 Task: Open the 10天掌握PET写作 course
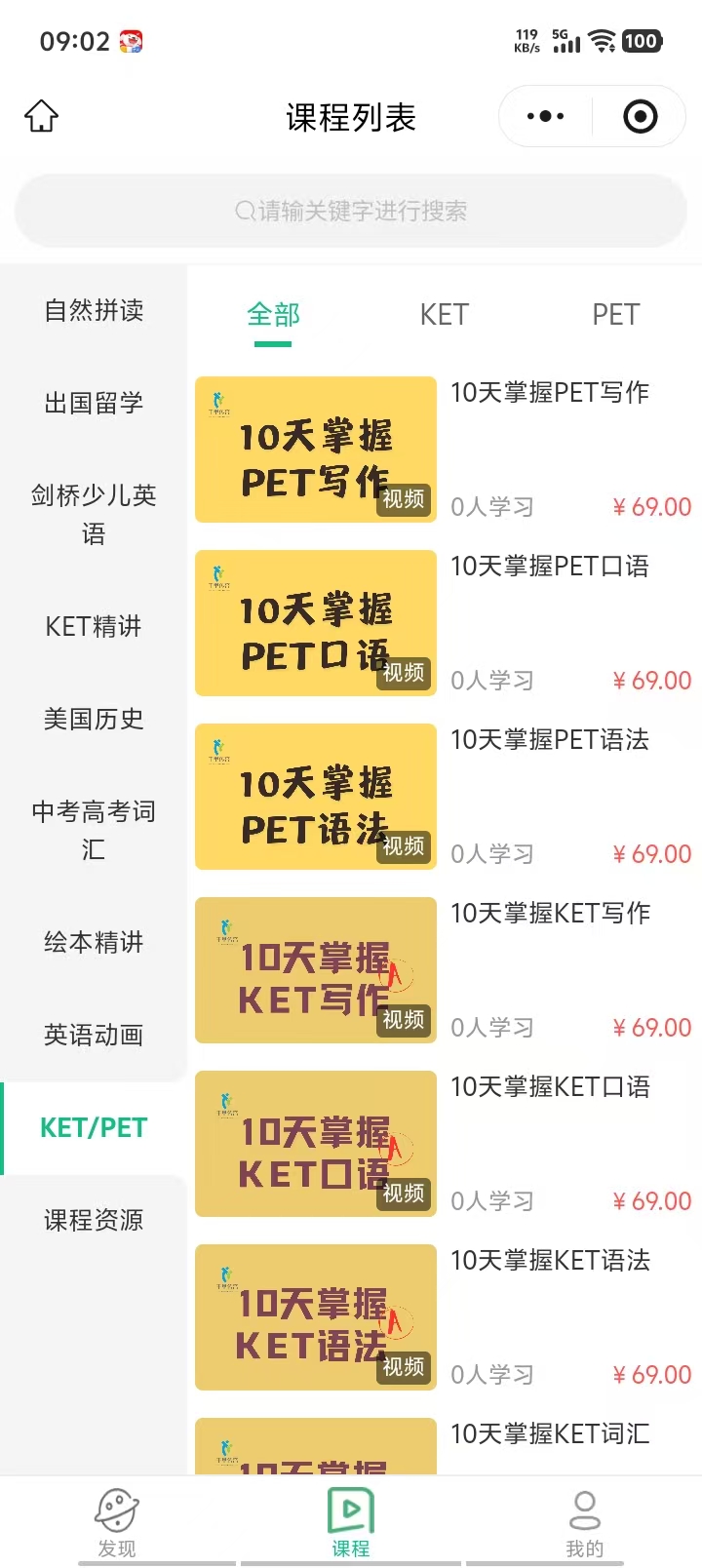click(x=444, y=450)
